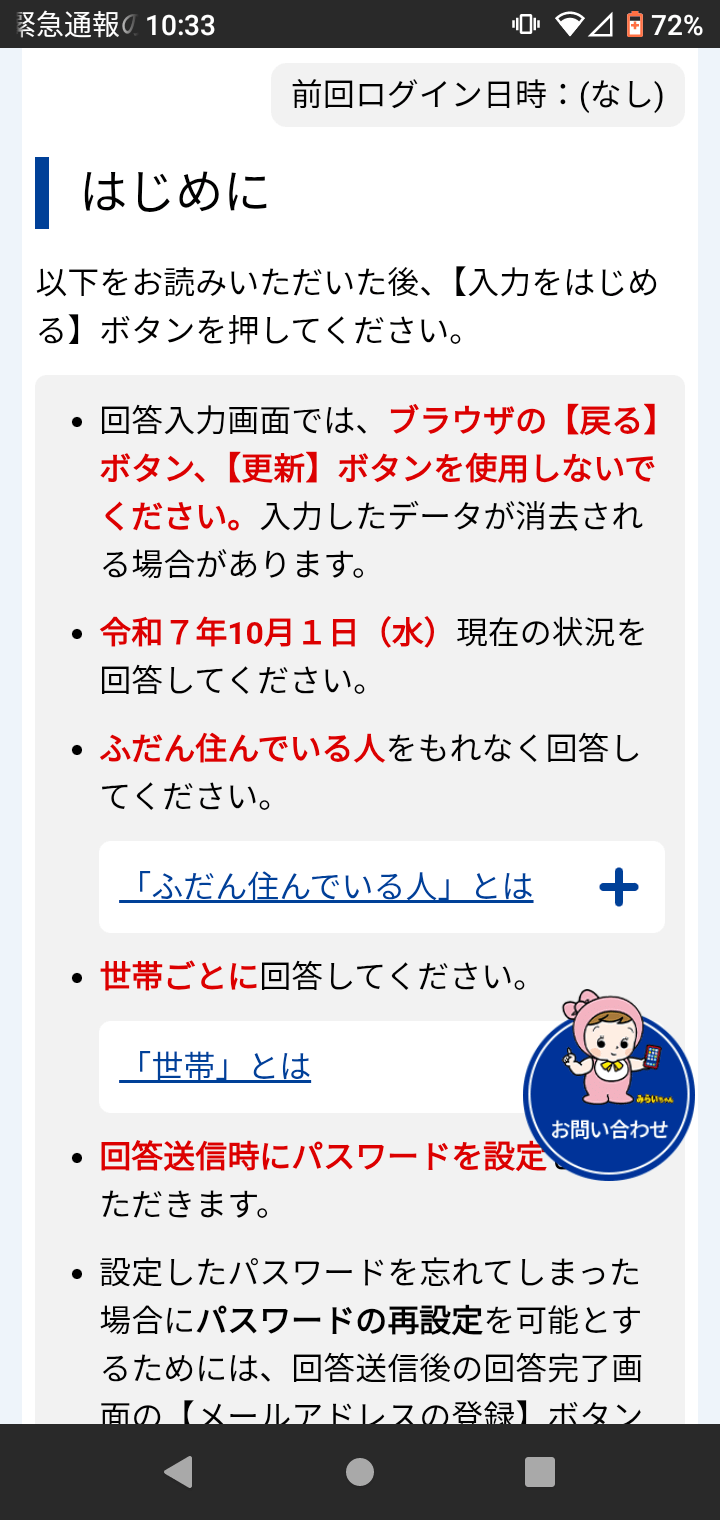Return to the home screen

pyautogui.click(x=360, y=1472)
